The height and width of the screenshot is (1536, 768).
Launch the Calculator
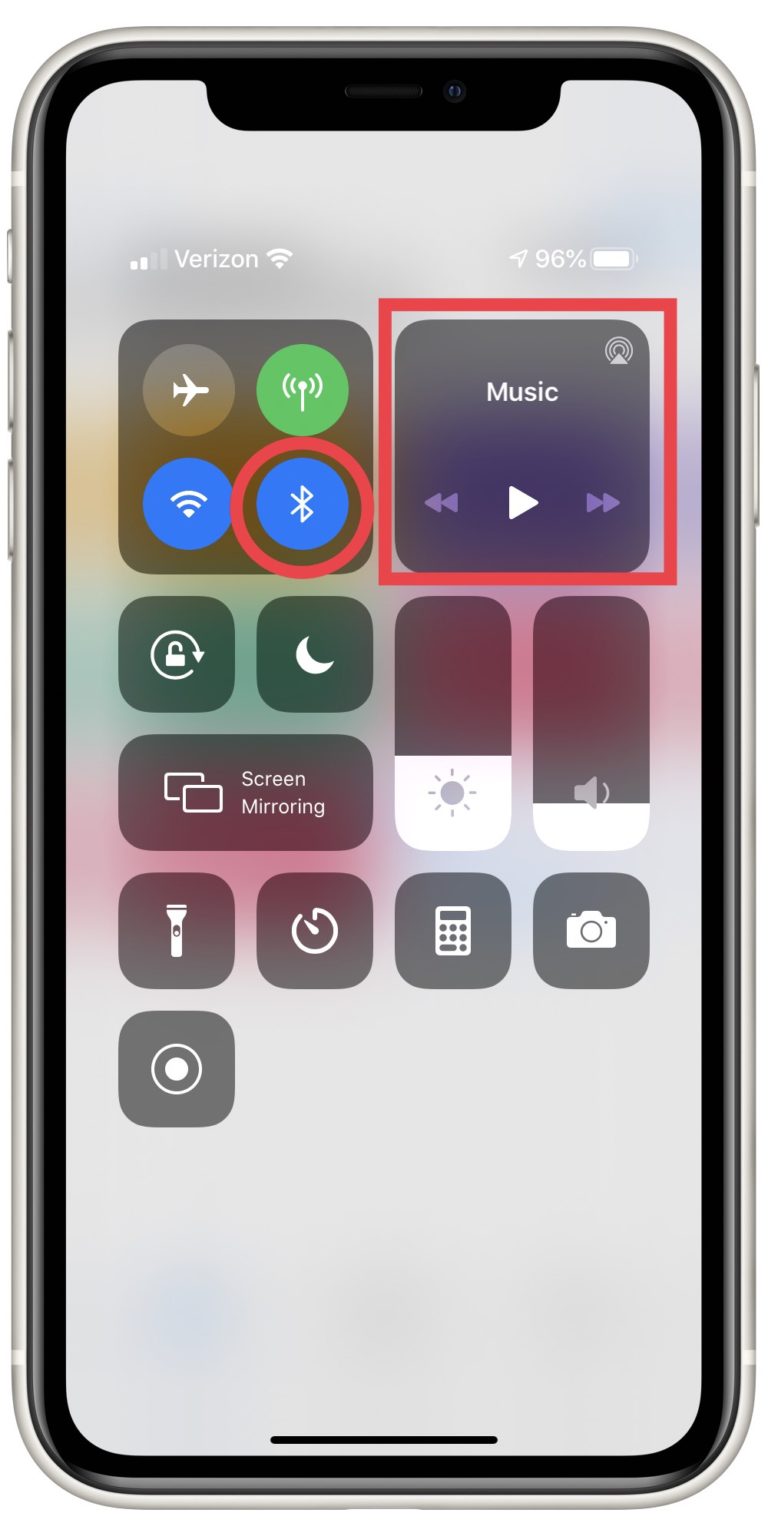tap(453, 931)
